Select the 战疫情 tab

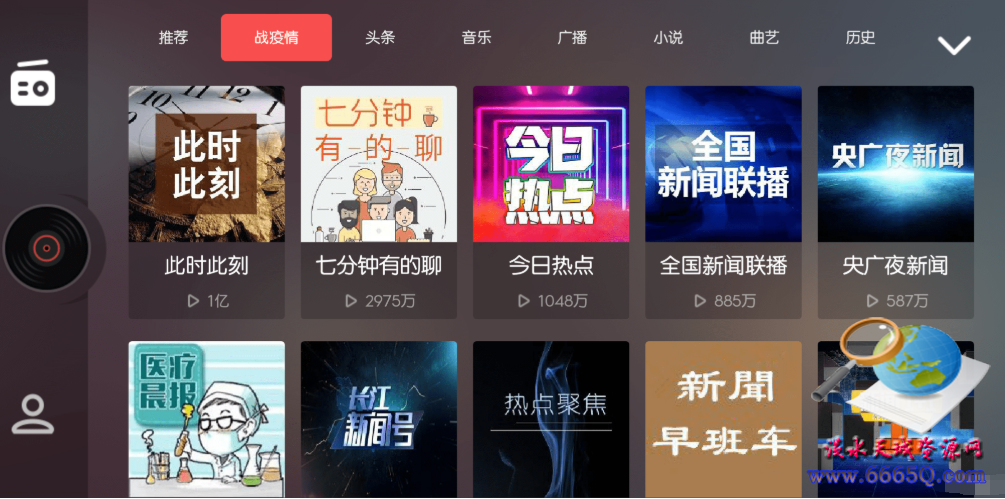tap(276, 38)
